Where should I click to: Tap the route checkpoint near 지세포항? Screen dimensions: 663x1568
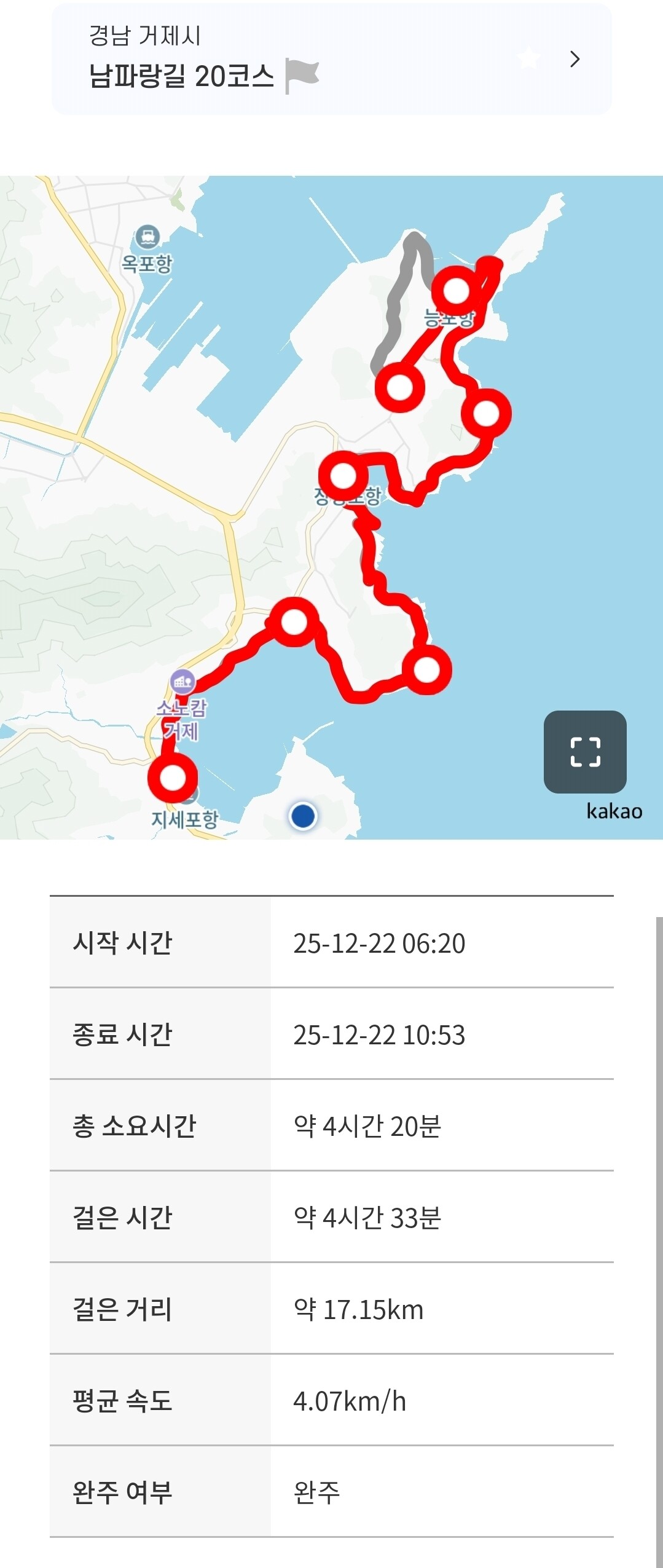pyautogui.click(x=173, y=778)
